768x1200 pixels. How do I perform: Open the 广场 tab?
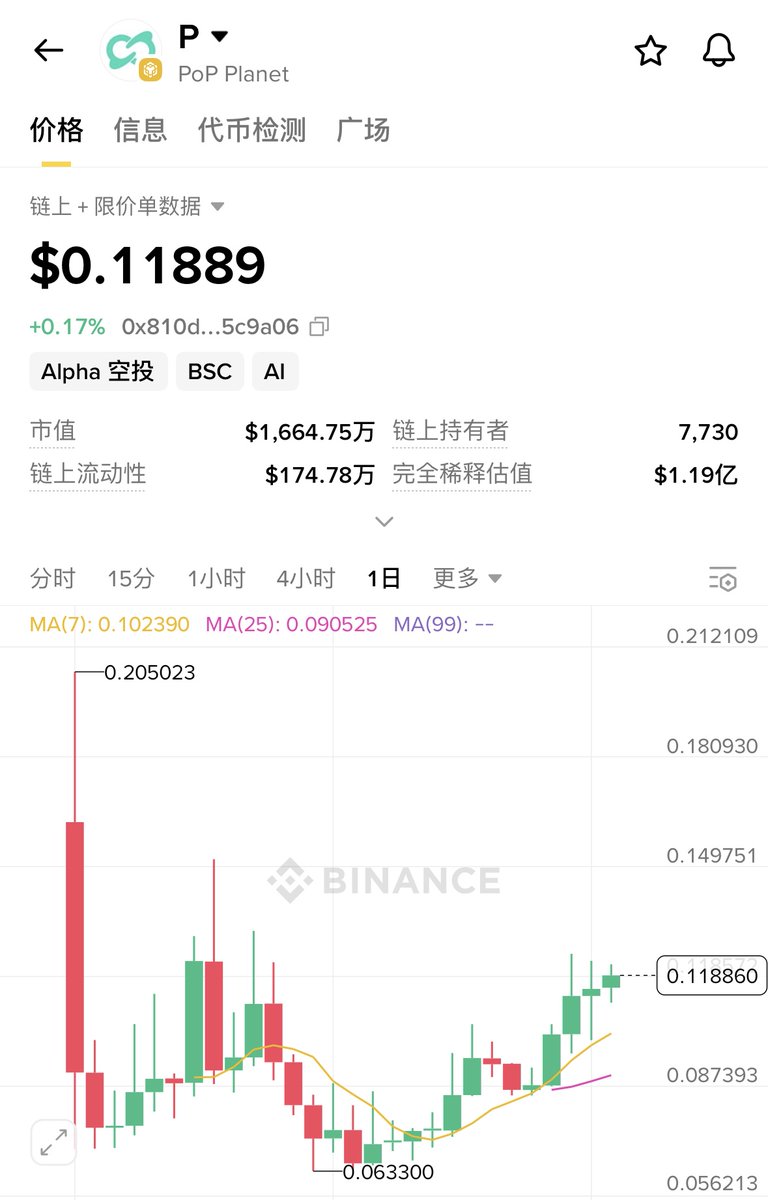363,130
